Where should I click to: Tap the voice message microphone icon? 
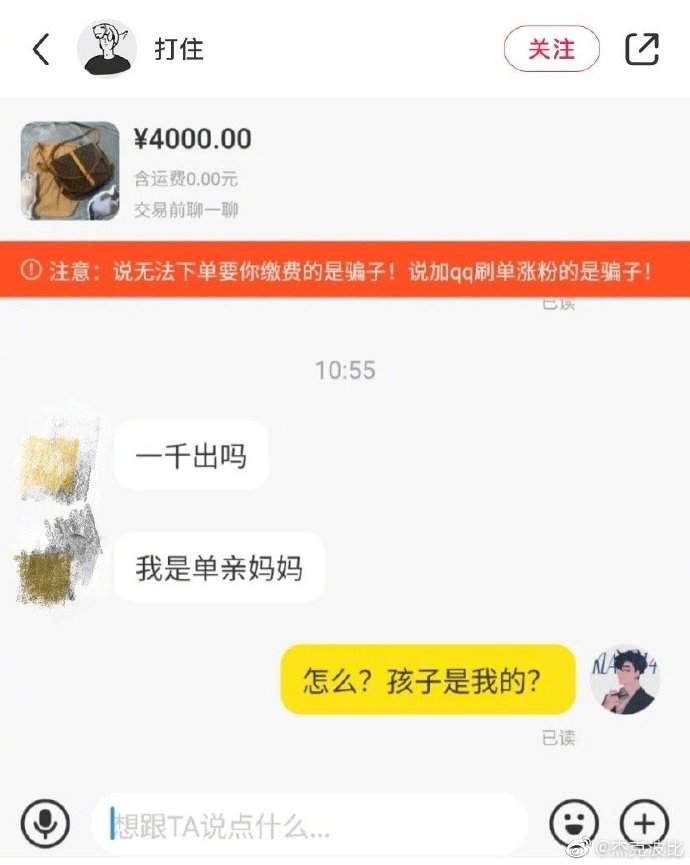coord(44,823)
